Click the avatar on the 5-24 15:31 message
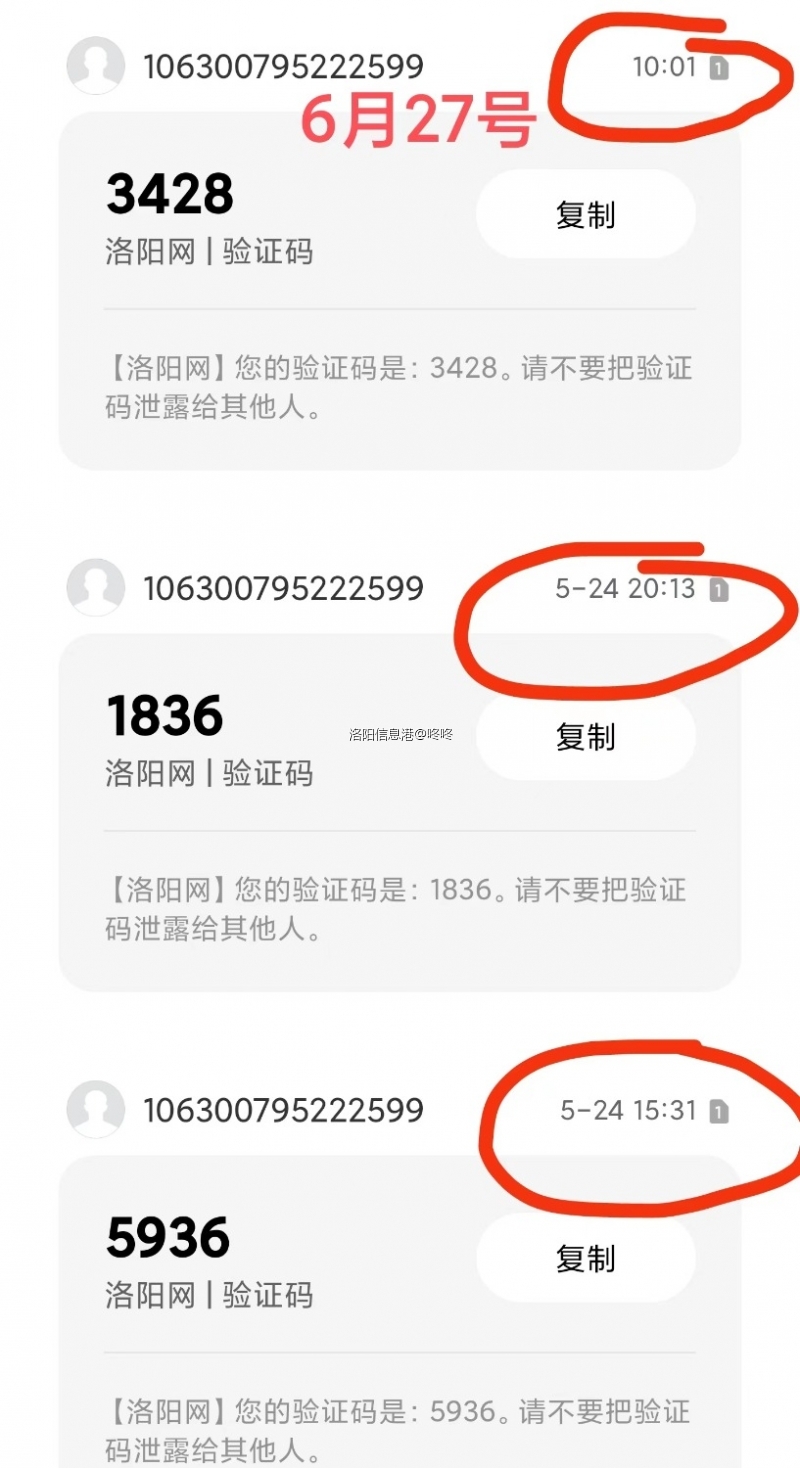800x1468 pixels. click(x=95, y=1110)
